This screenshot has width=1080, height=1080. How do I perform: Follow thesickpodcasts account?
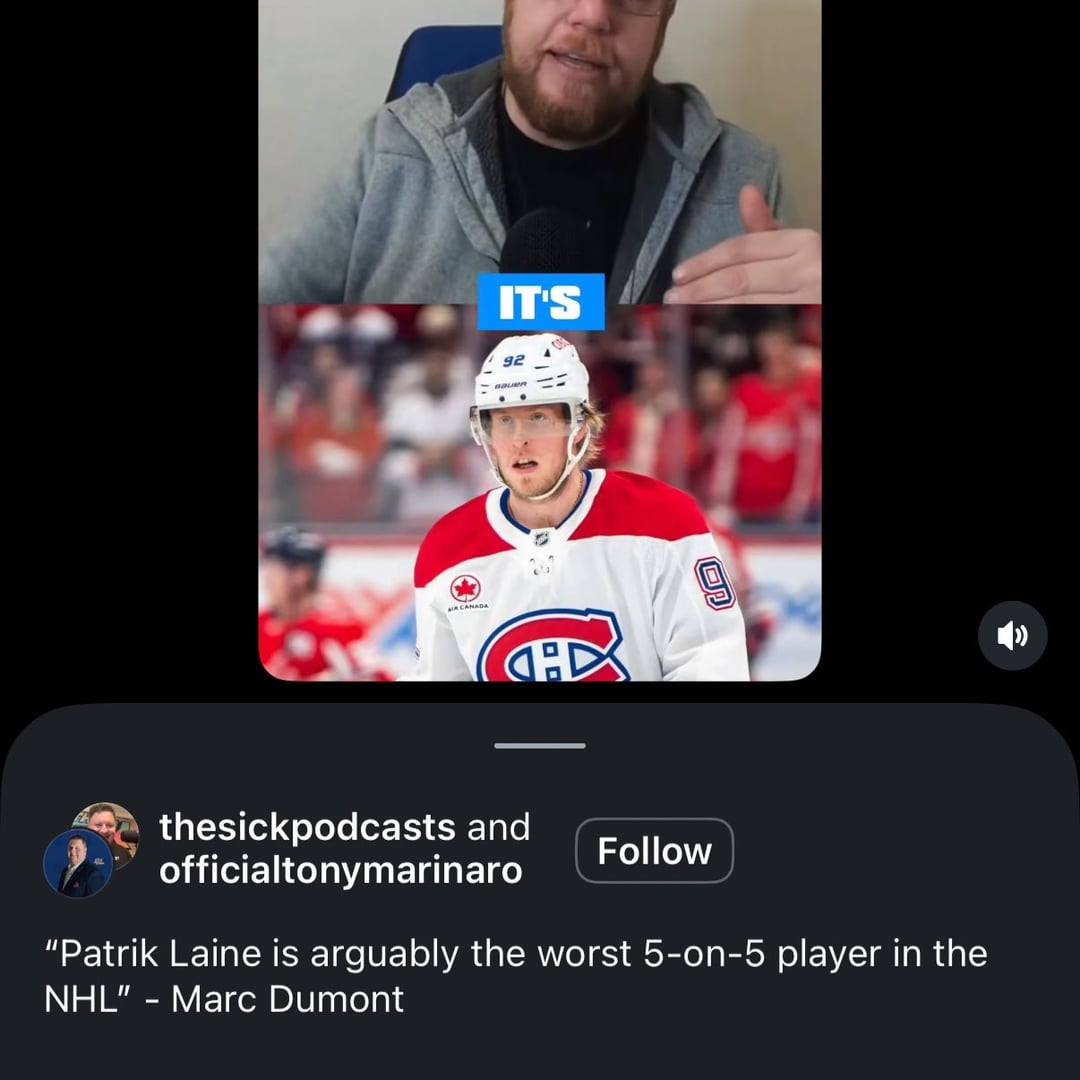click(x=654, y=851)
